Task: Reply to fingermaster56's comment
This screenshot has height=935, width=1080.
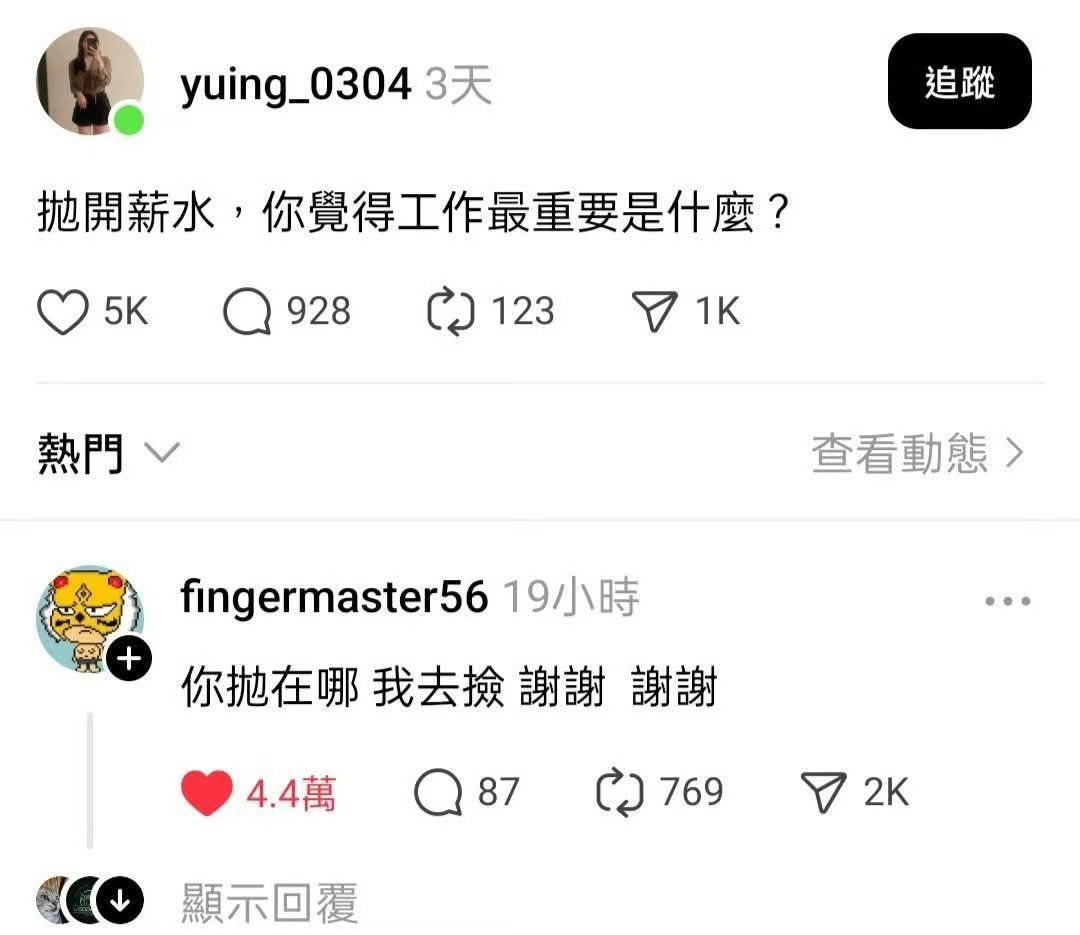Action: [438, 793]
